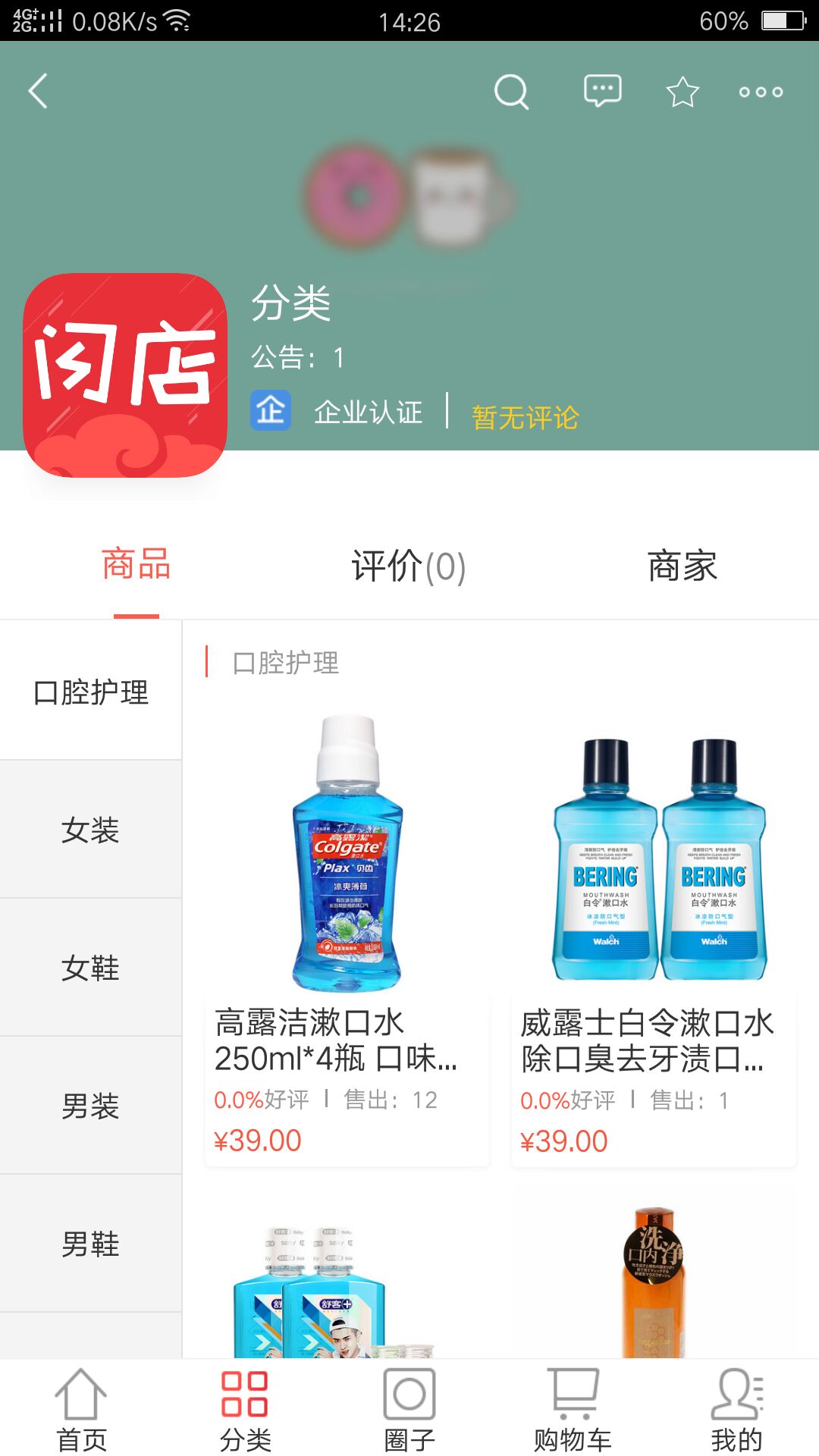Open the 分类 bottom navigation tab
This screenshot has height=1456, width=819.
coord(245,1410)
